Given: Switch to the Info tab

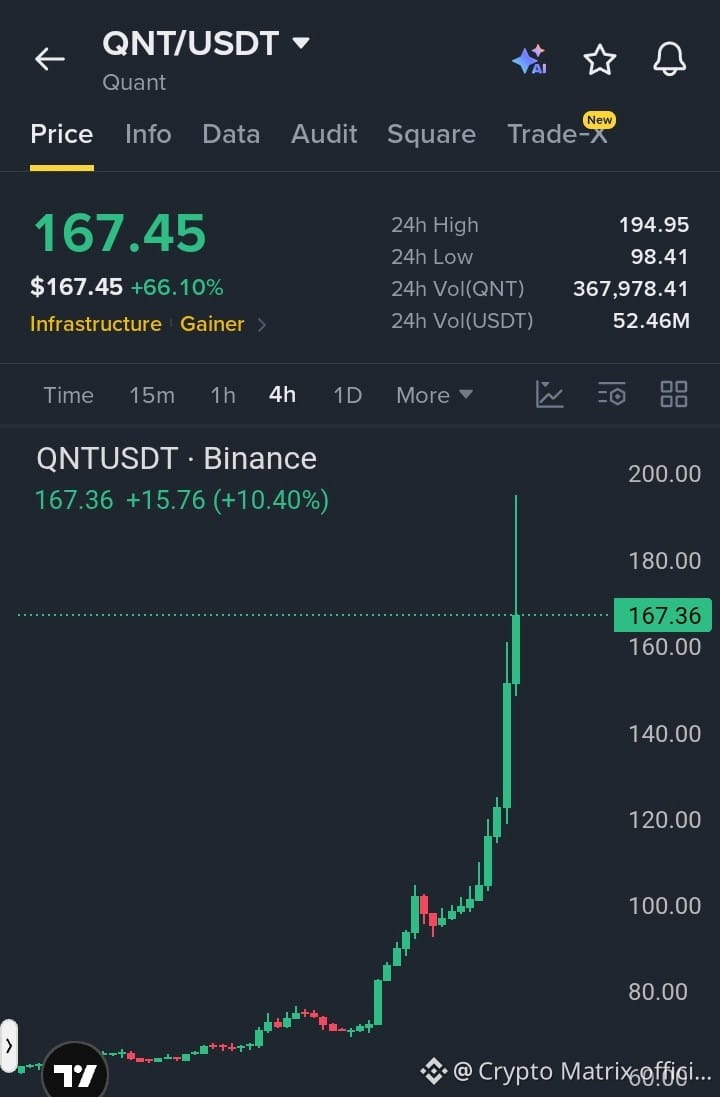Looking at the screenshot, I should click(x=148, y=134).
